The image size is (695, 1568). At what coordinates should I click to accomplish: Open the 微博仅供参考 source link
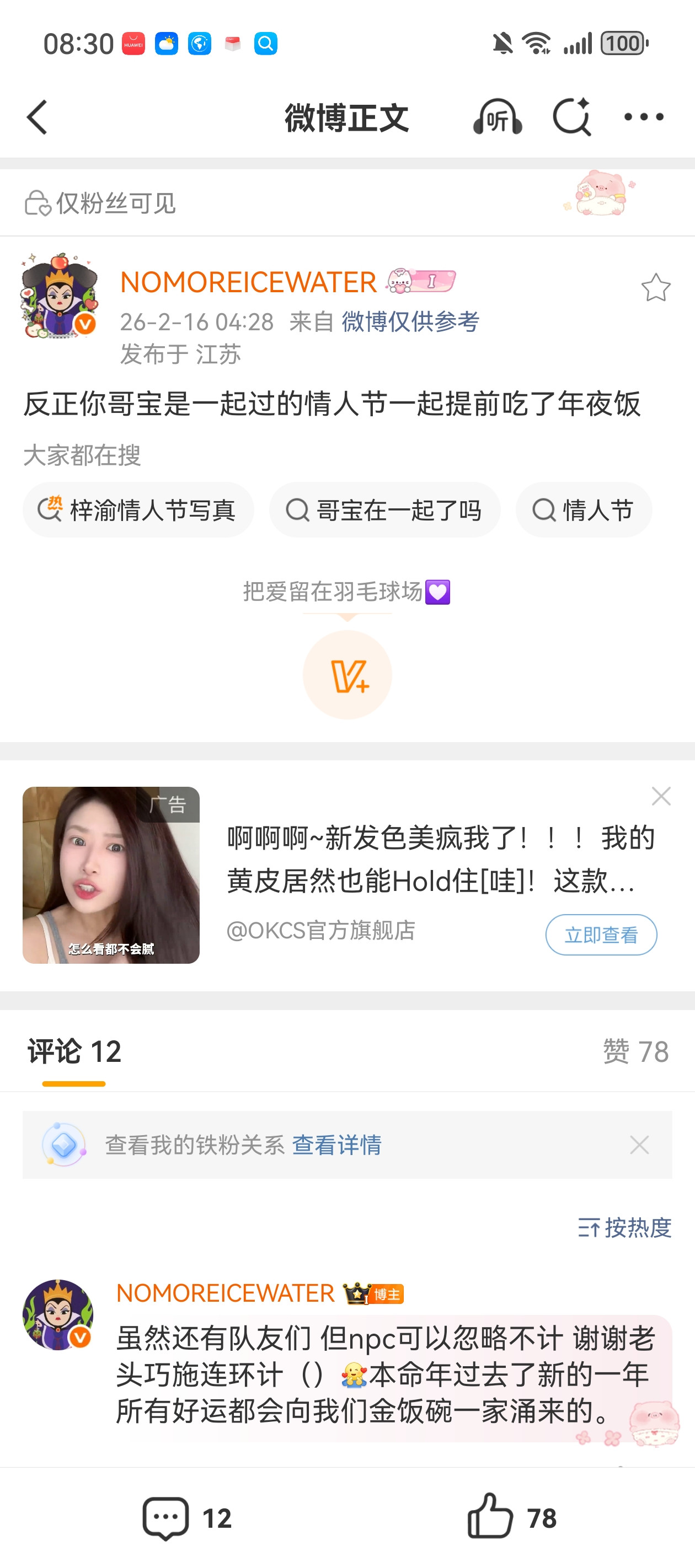410,321
